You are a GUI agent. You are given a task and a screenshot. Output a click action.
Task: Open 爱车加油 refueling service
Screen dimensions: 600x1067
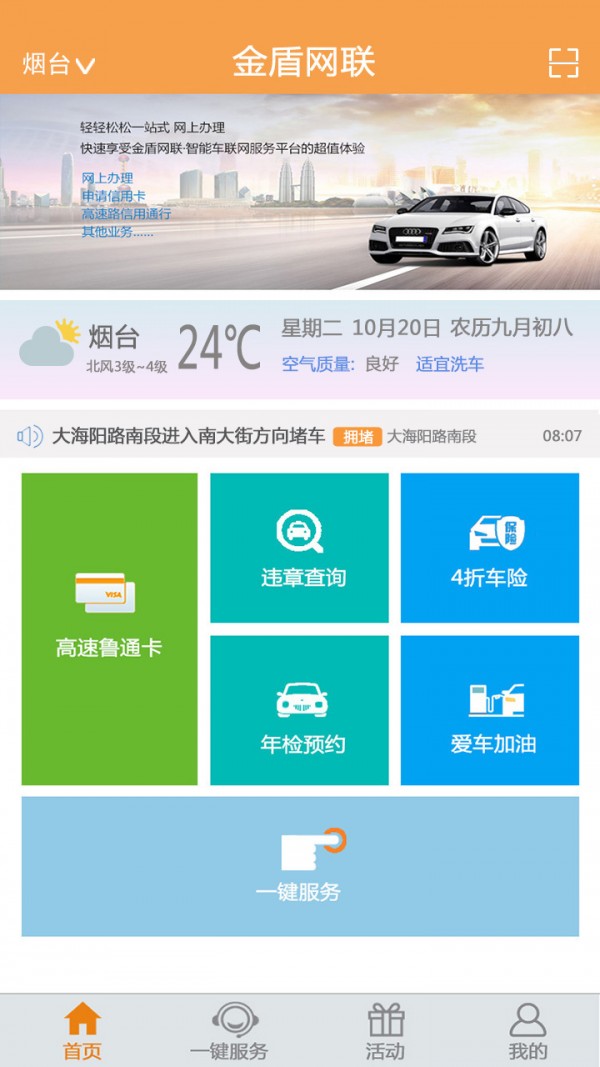[490, 710]
